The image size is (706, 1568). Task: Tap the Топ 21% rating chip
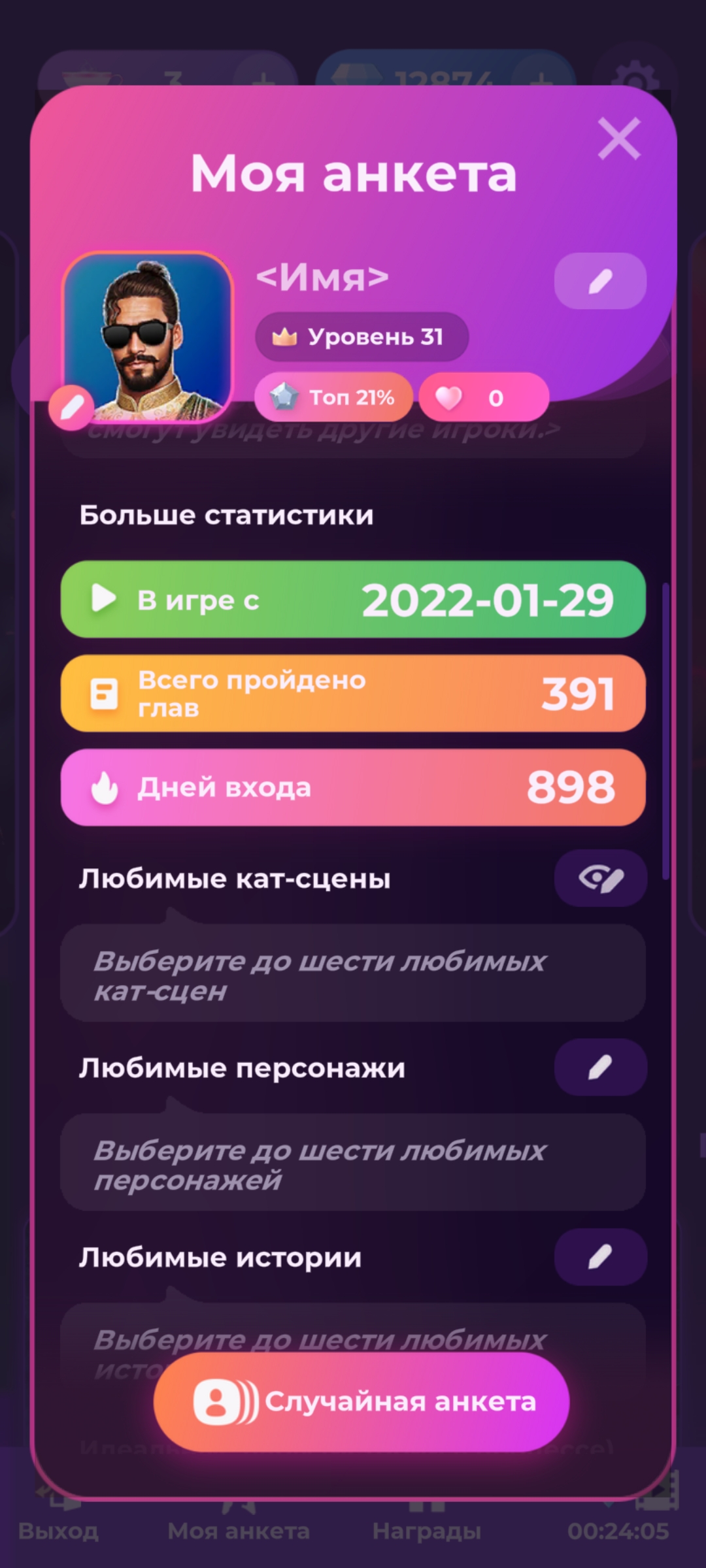(x=333, y=397)
